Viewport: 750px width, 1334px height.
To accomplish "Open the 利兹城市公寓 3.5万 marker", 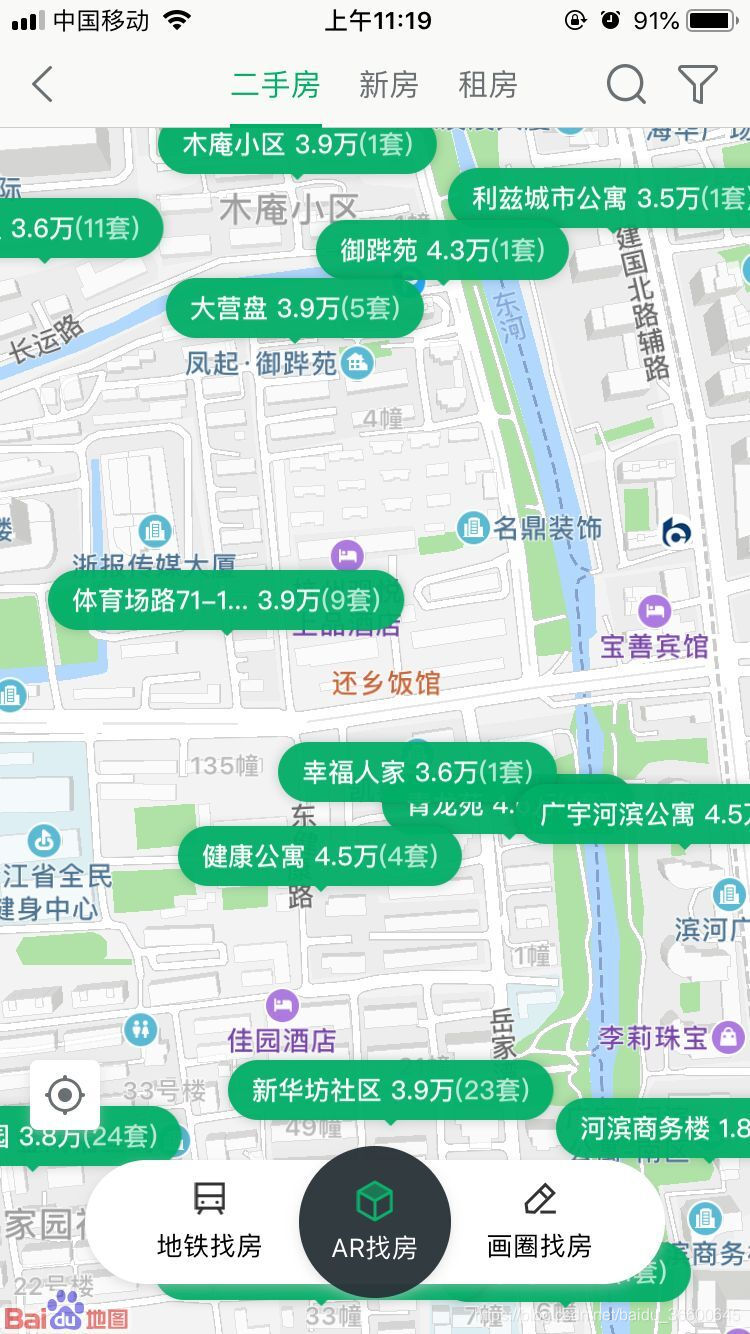I will 600,198.
